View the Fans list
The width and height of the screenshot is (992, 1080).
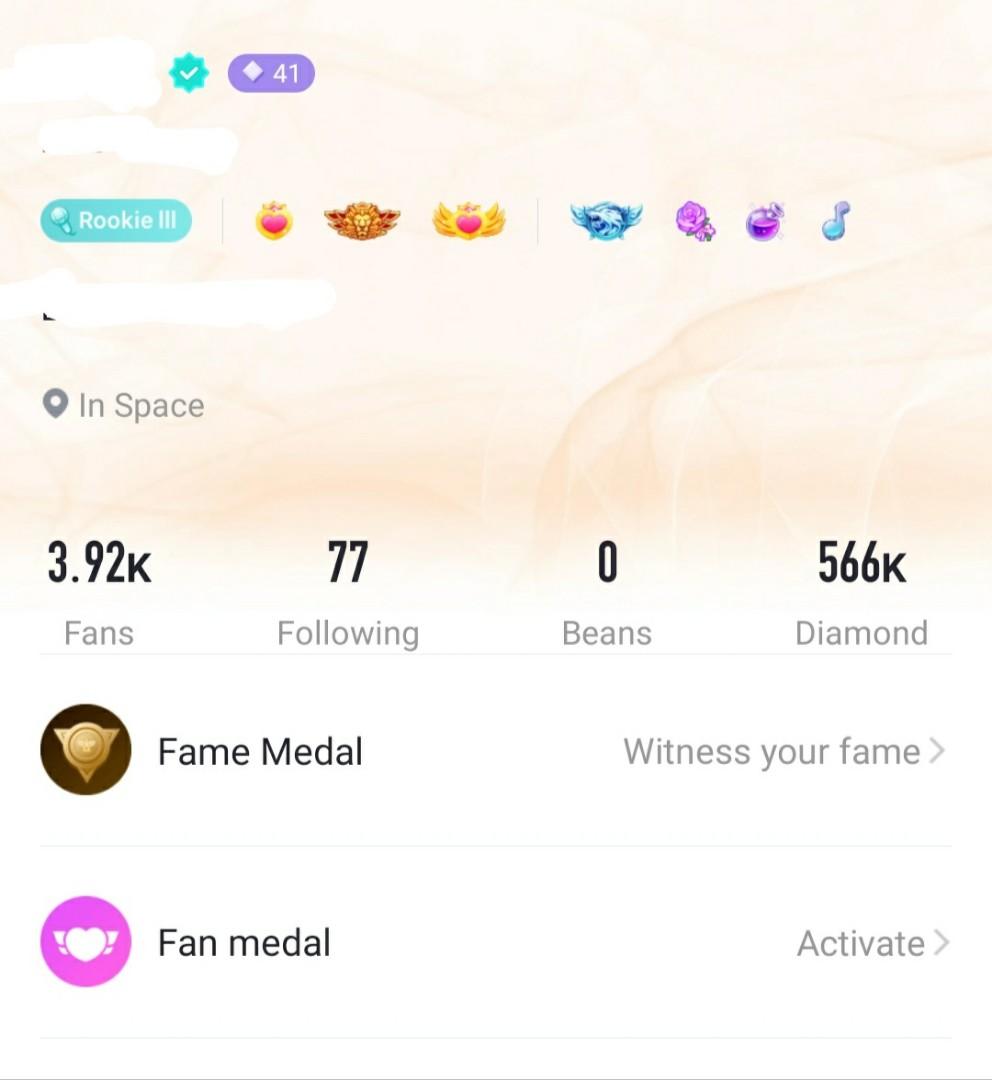pyautogui.click(x=99, y=590)
